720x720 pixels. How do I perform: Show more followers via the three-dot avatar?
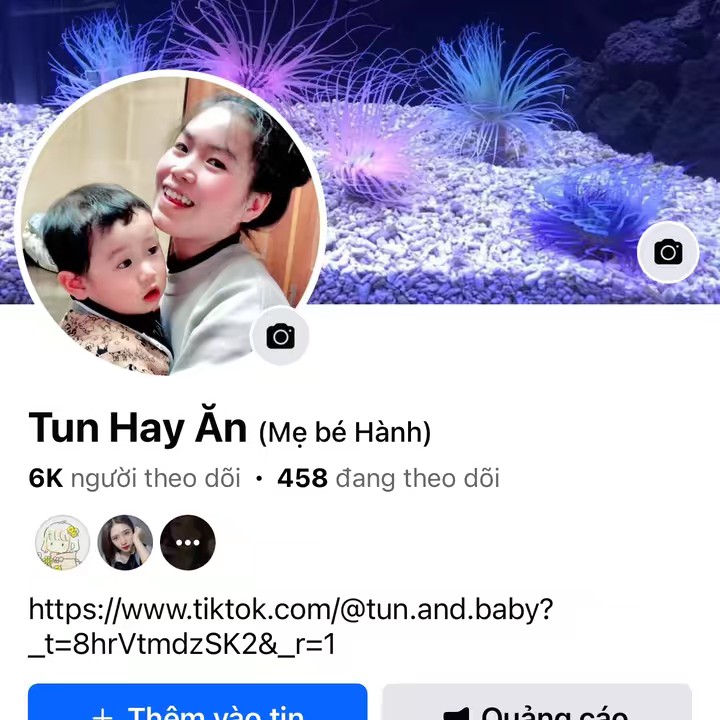[188, 543]
